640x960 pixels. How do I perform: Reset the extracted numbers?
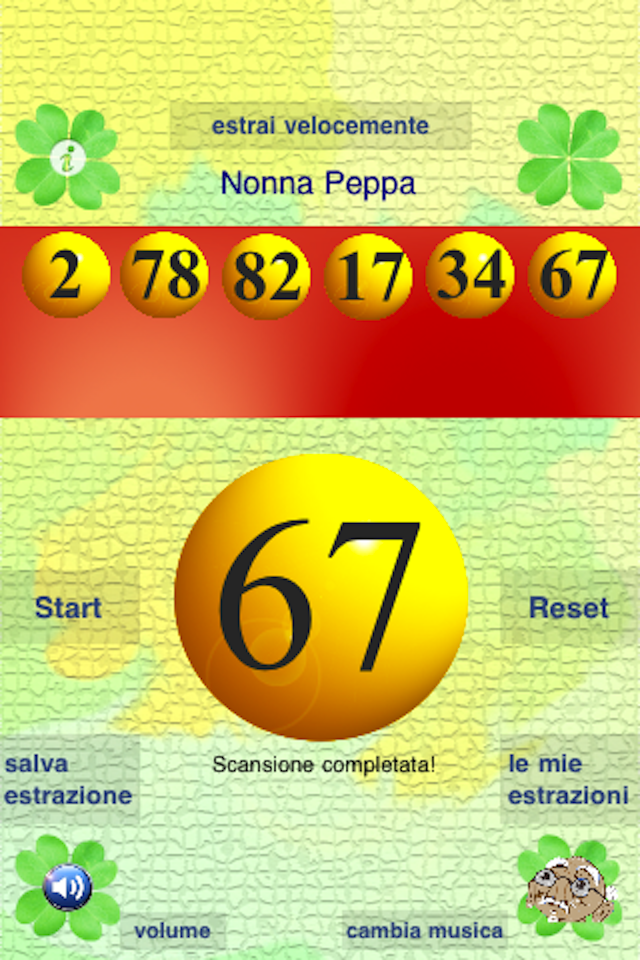(x=568, y=607)
